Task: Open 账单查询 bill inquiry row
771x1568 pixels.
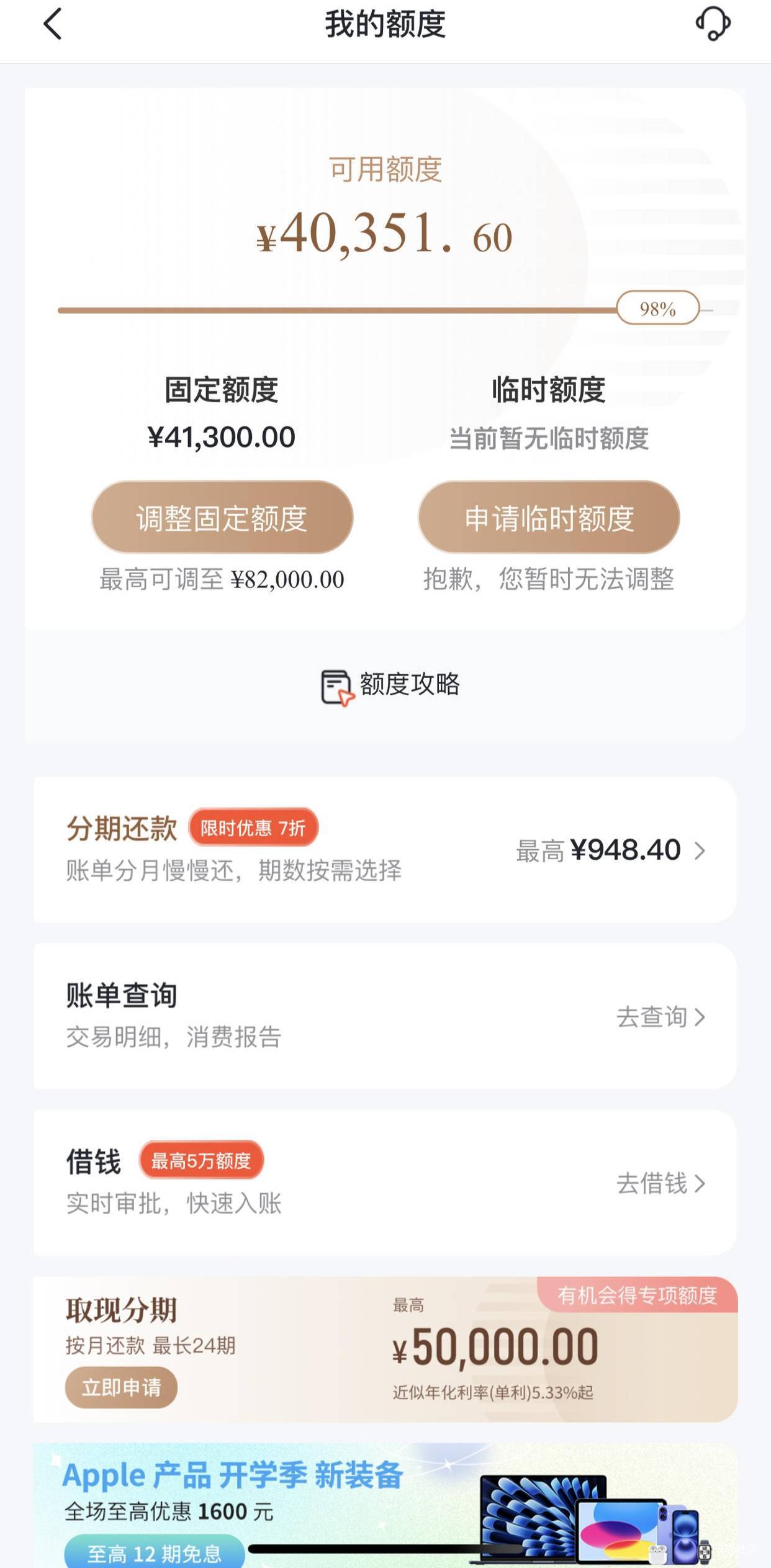Action: click(x=385, y=1016)
